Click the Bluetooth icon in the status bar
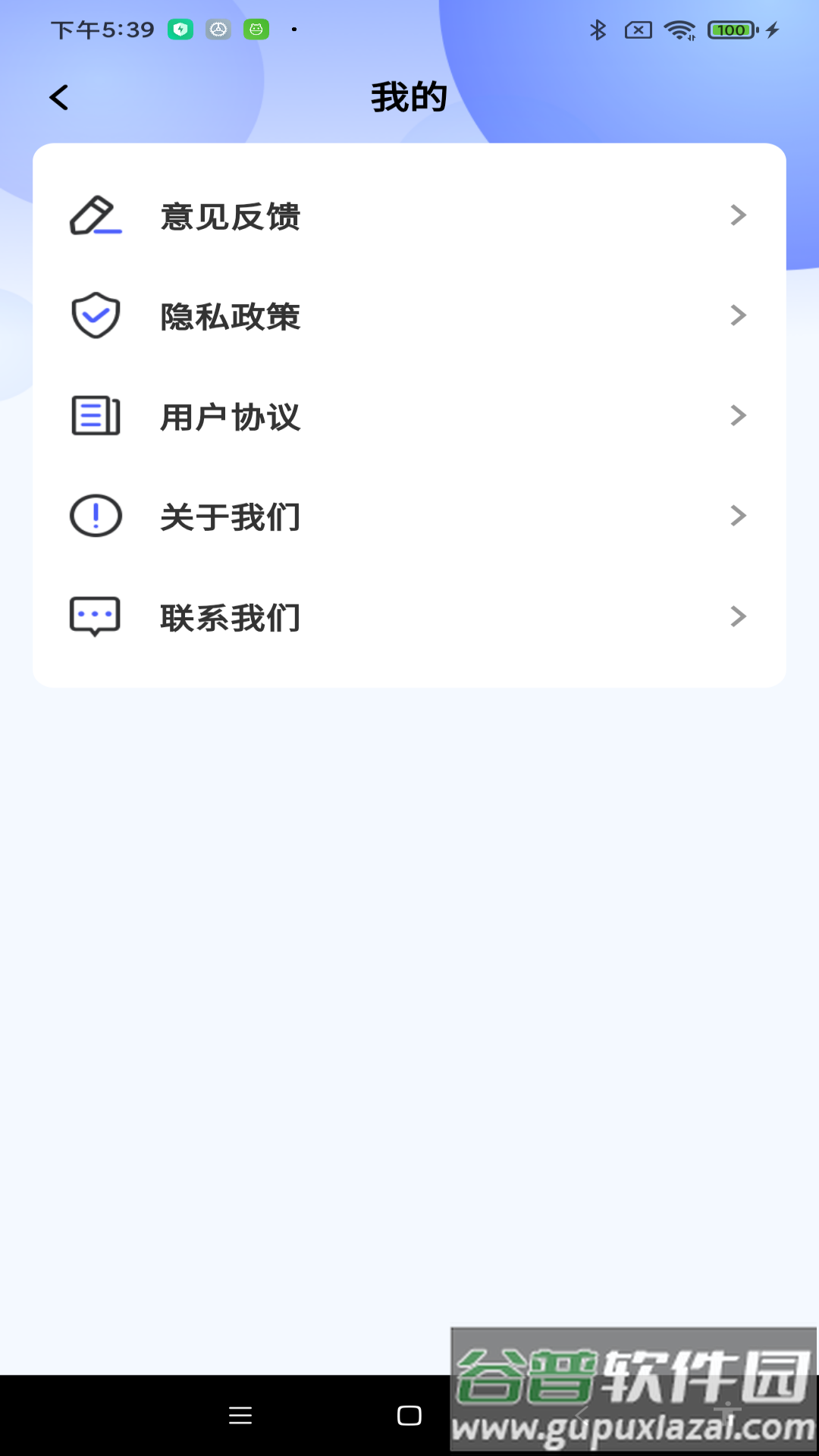Image resolution: width=819 pixels, height=1456 pixels. point(598,30)
